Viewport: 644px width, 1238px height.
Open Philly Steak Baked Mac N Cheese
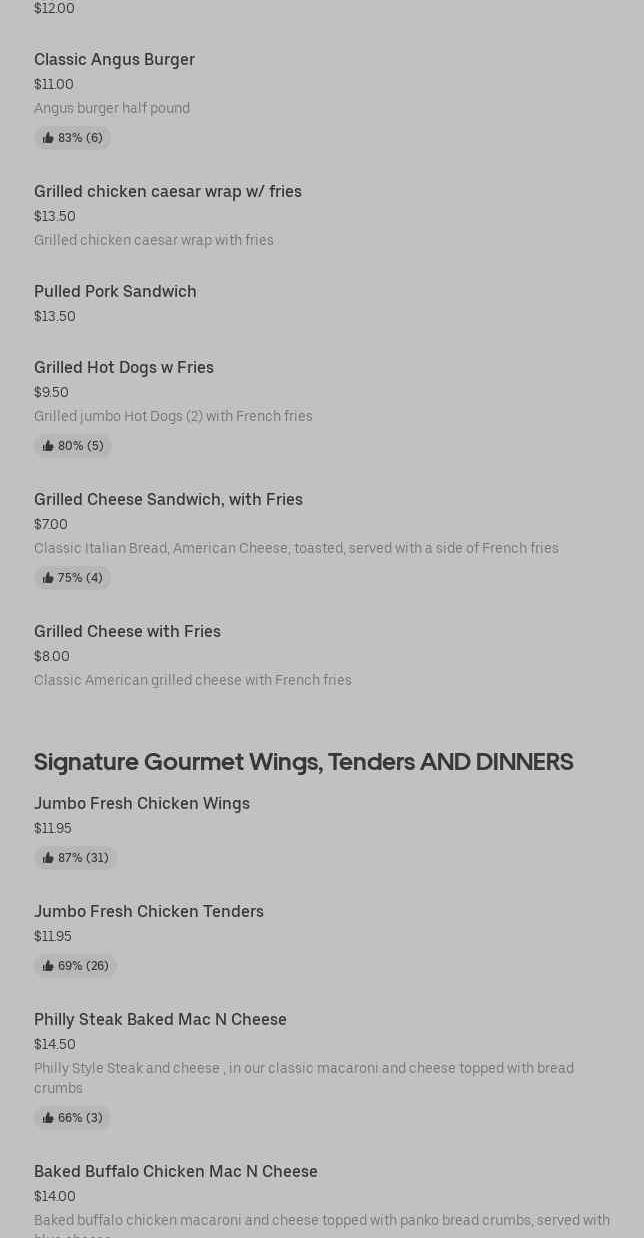(160, 1019)
